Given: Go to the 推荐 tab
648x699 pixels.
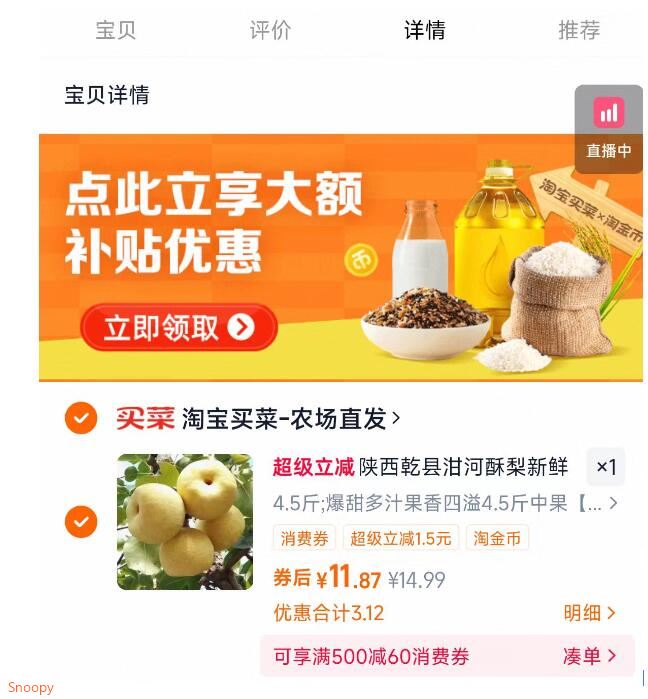Looking at the screenshot, I should (579, 30).
